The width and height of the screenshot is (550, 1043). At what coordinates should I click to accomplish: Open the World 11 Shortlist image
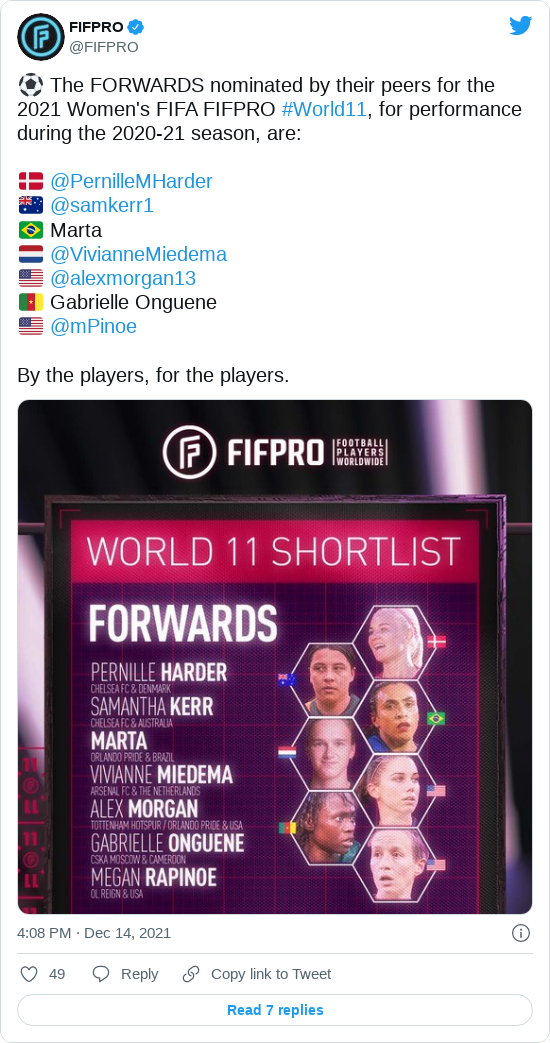tap(275, 657)
